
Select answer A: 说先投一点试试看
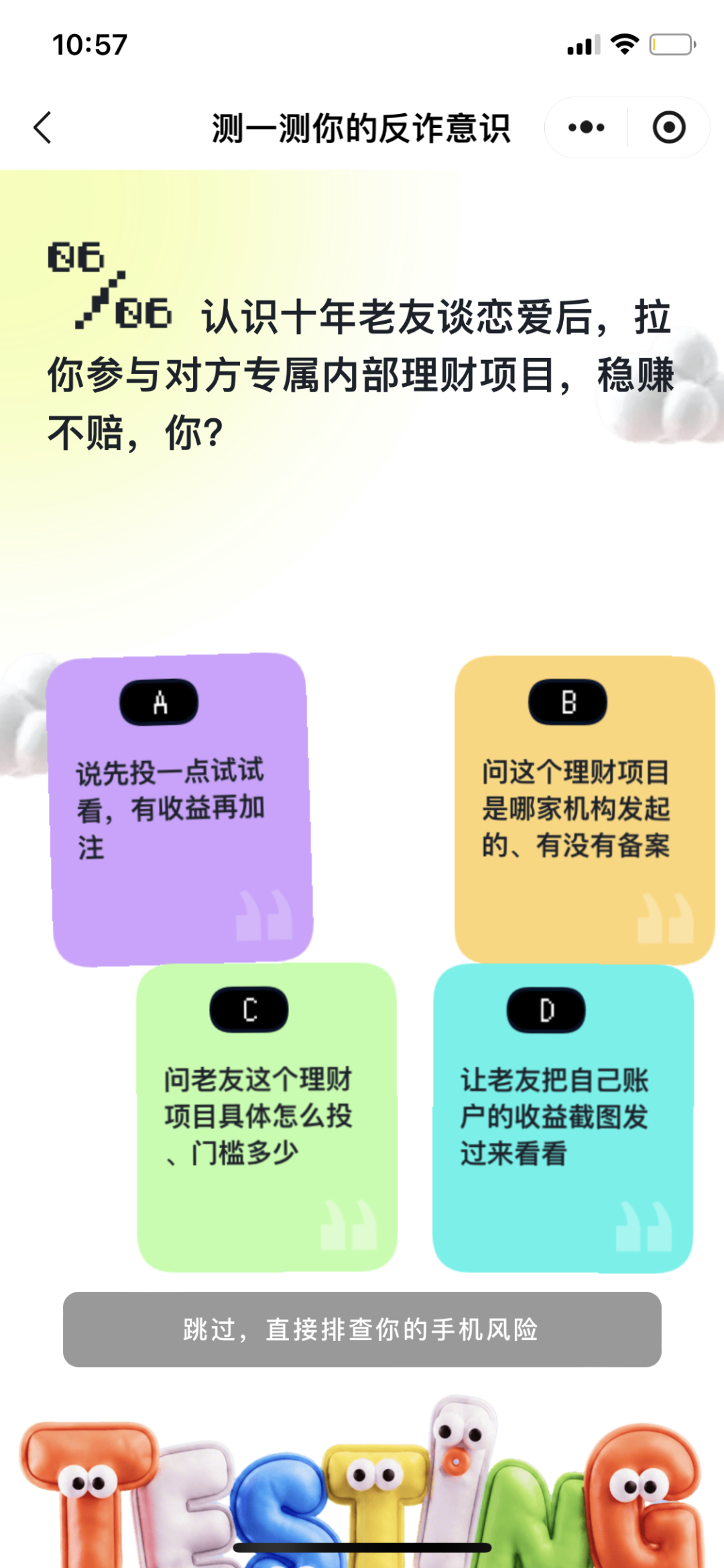[180, 810]
